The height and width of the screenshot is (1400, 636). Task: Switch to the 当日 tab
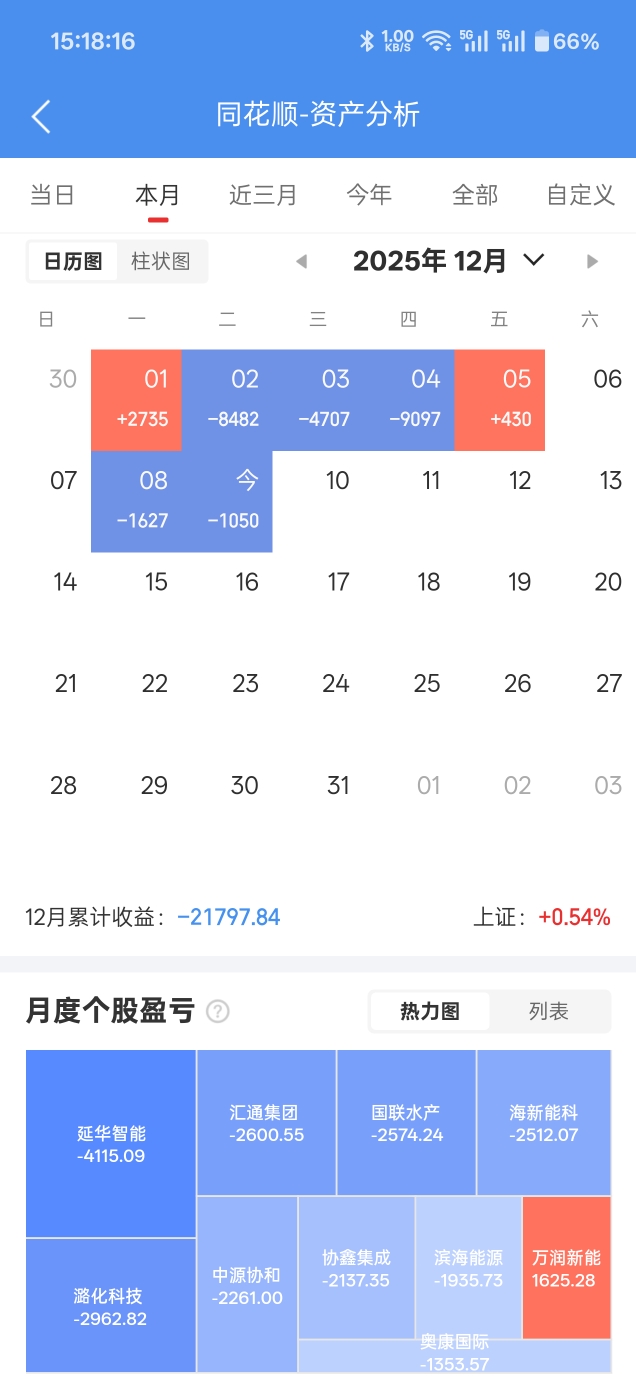point(52,195)
